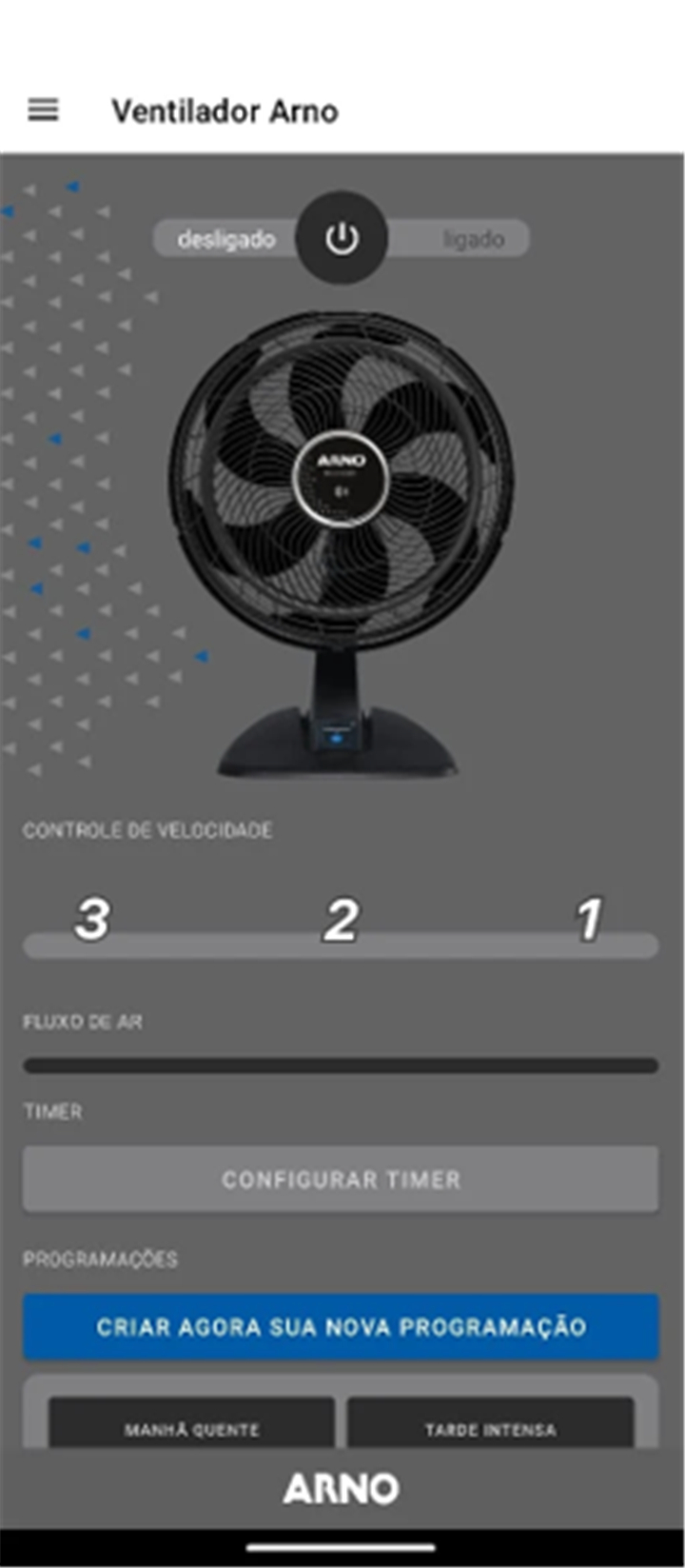Set fan speed to 3
Screen dimensions: 685x1568
[92, 920]
